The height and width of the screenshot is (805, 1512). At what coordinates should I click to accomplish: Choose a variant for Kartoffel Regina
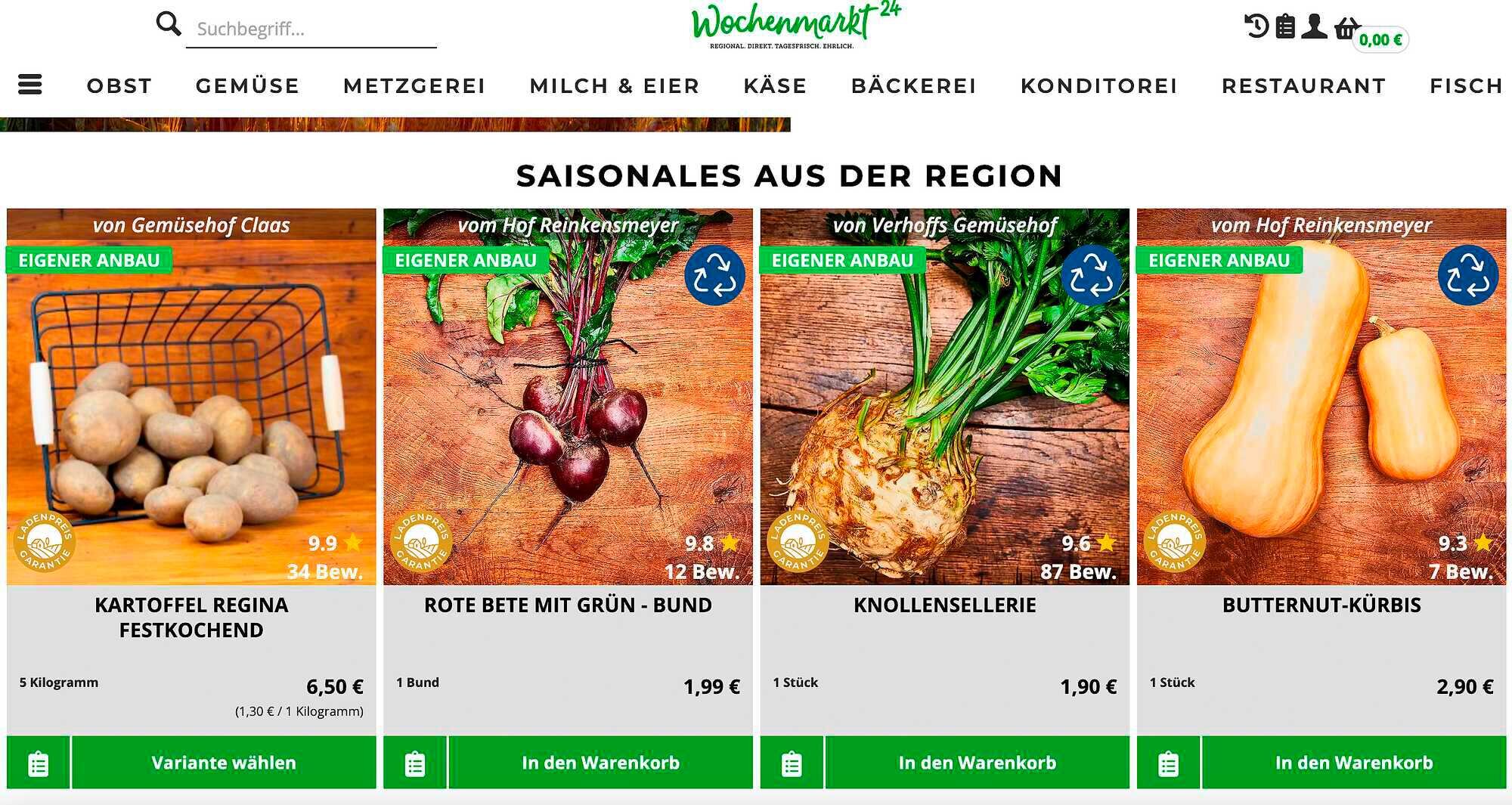(x=224, y=763)
